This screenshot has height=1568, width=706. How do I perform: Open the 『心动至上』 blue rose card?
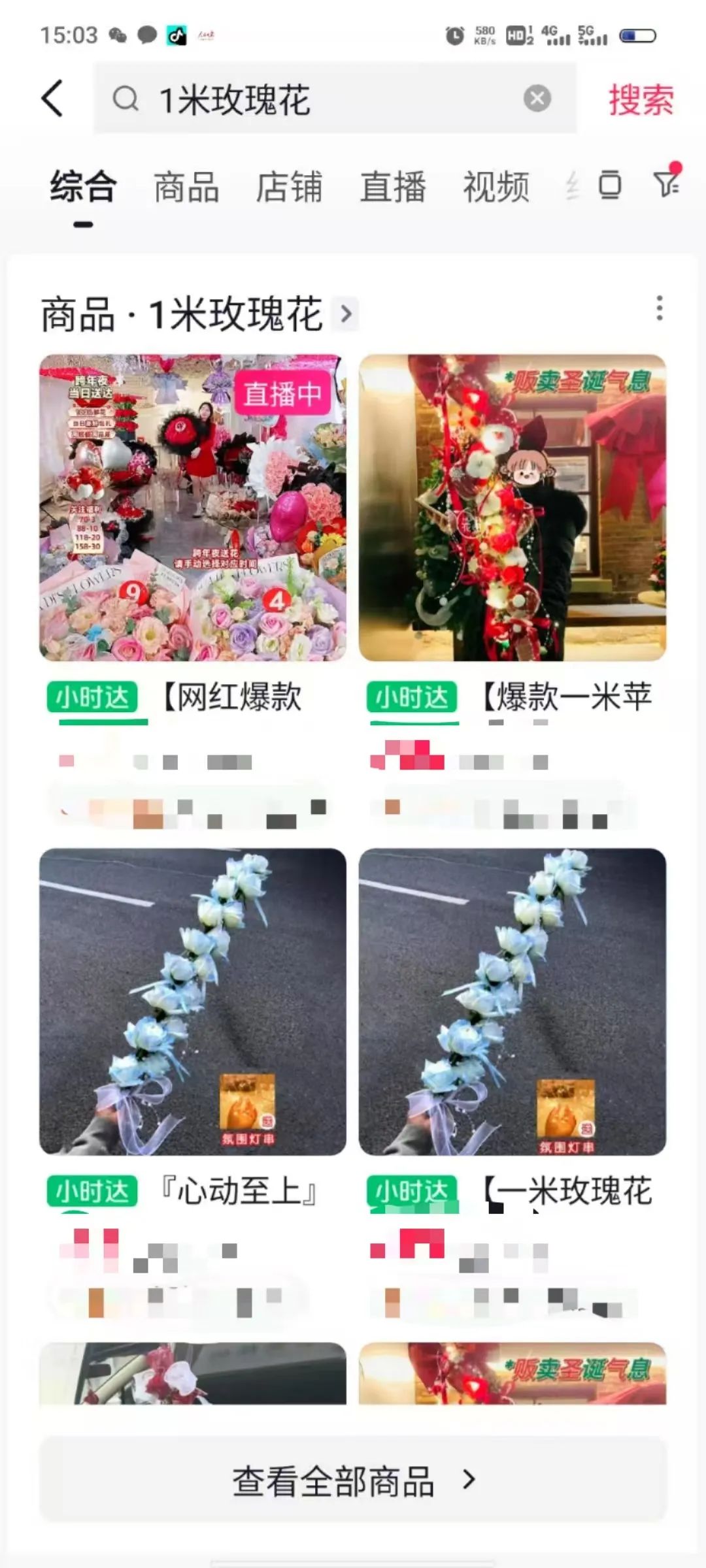(193, 1001)
